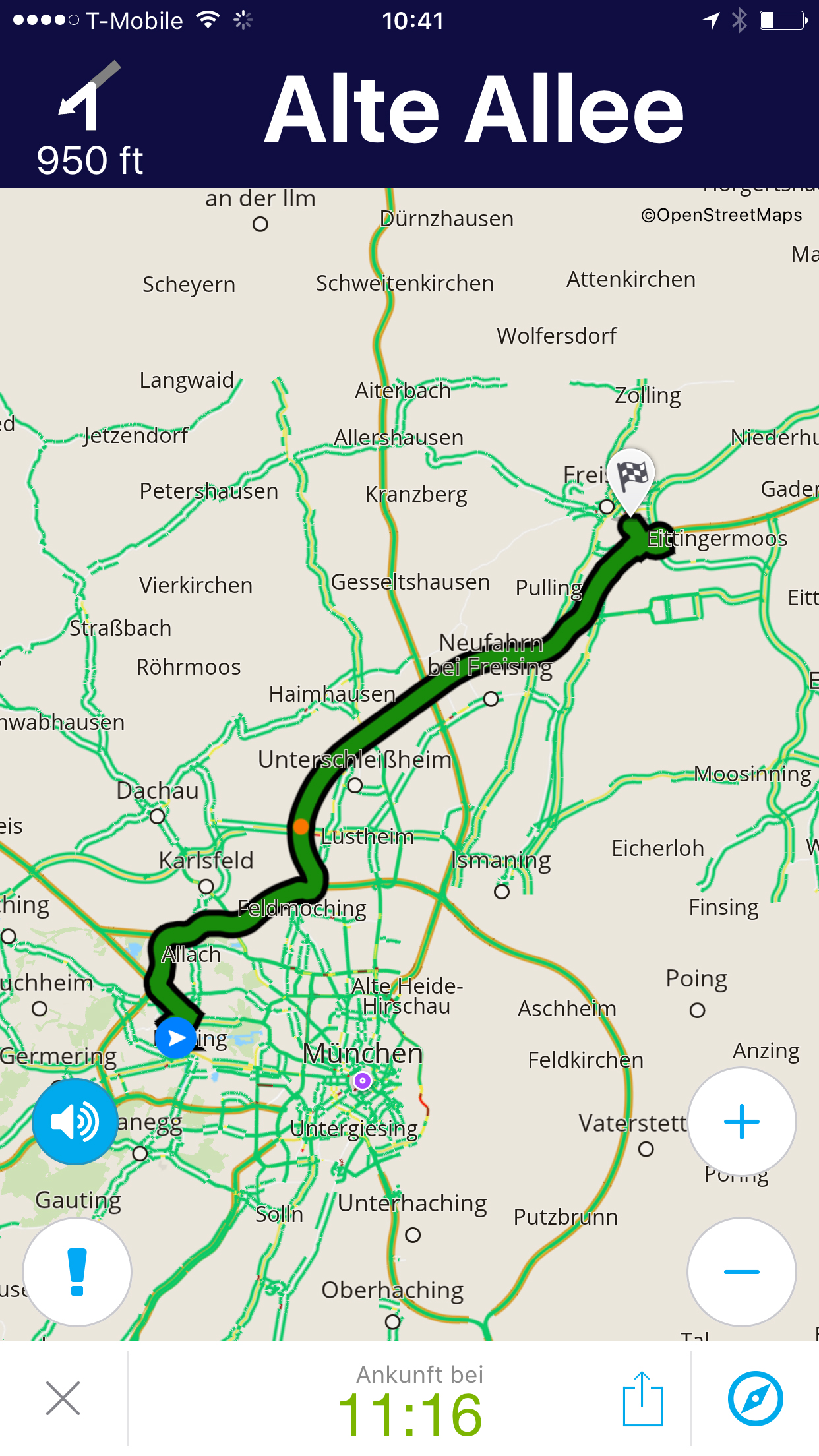Zoom in on the map
Image resolution: width=819 pixels, height=1456 pixels.
pos(742,1122)
